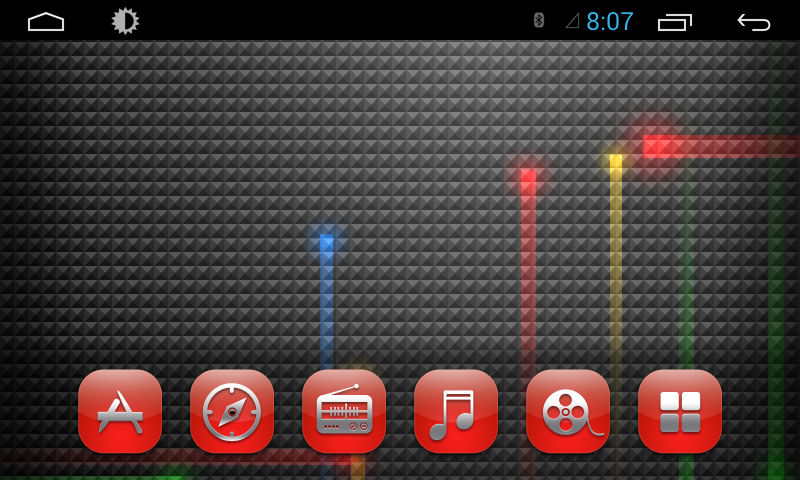The width and height of the screenshot is (800, 480).
Task: Show recent apps
Action: click(674, 21)
